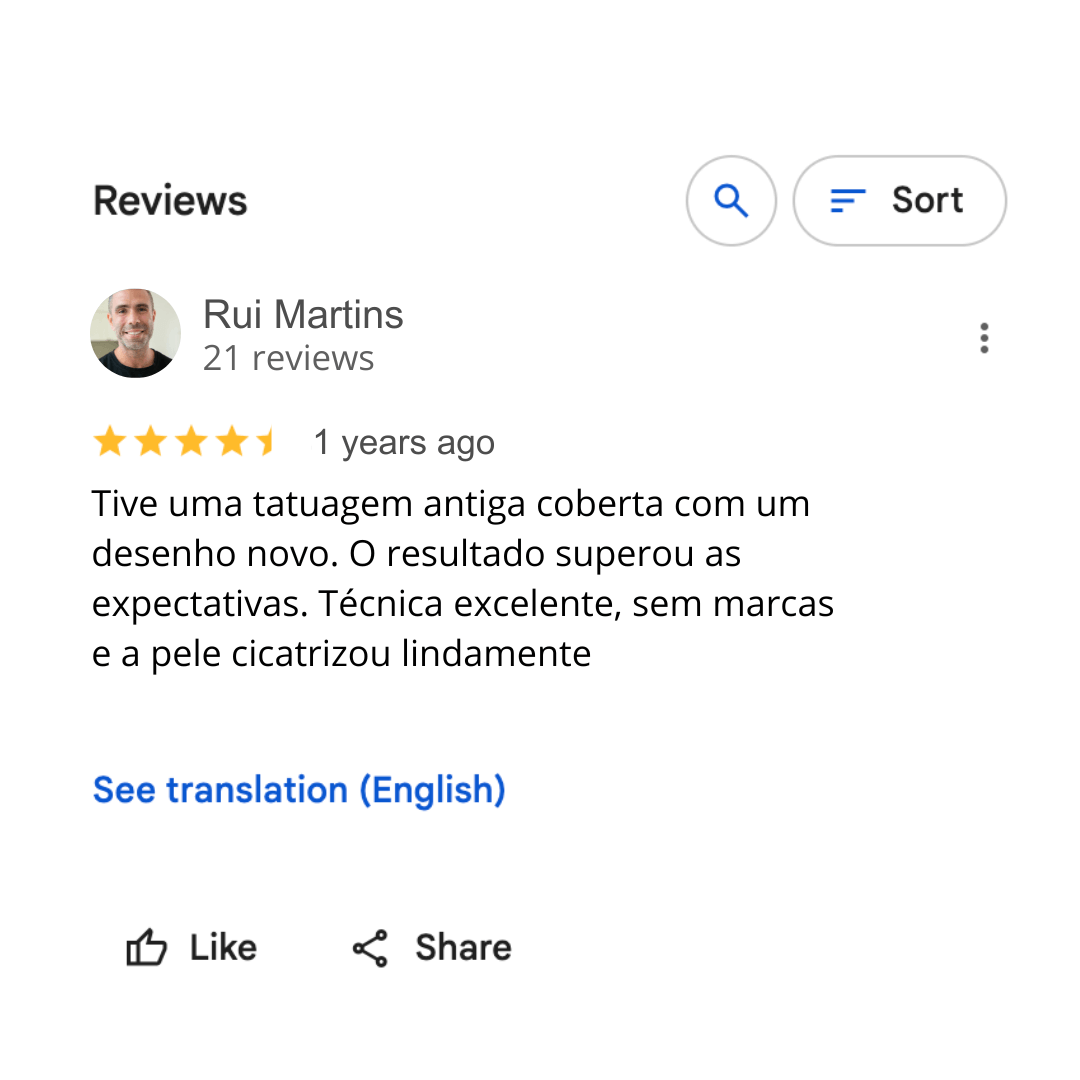The width and height of the screenshot is (1080, 1080).
Task: Open the Sort options
Action: (x=899, y=201)
